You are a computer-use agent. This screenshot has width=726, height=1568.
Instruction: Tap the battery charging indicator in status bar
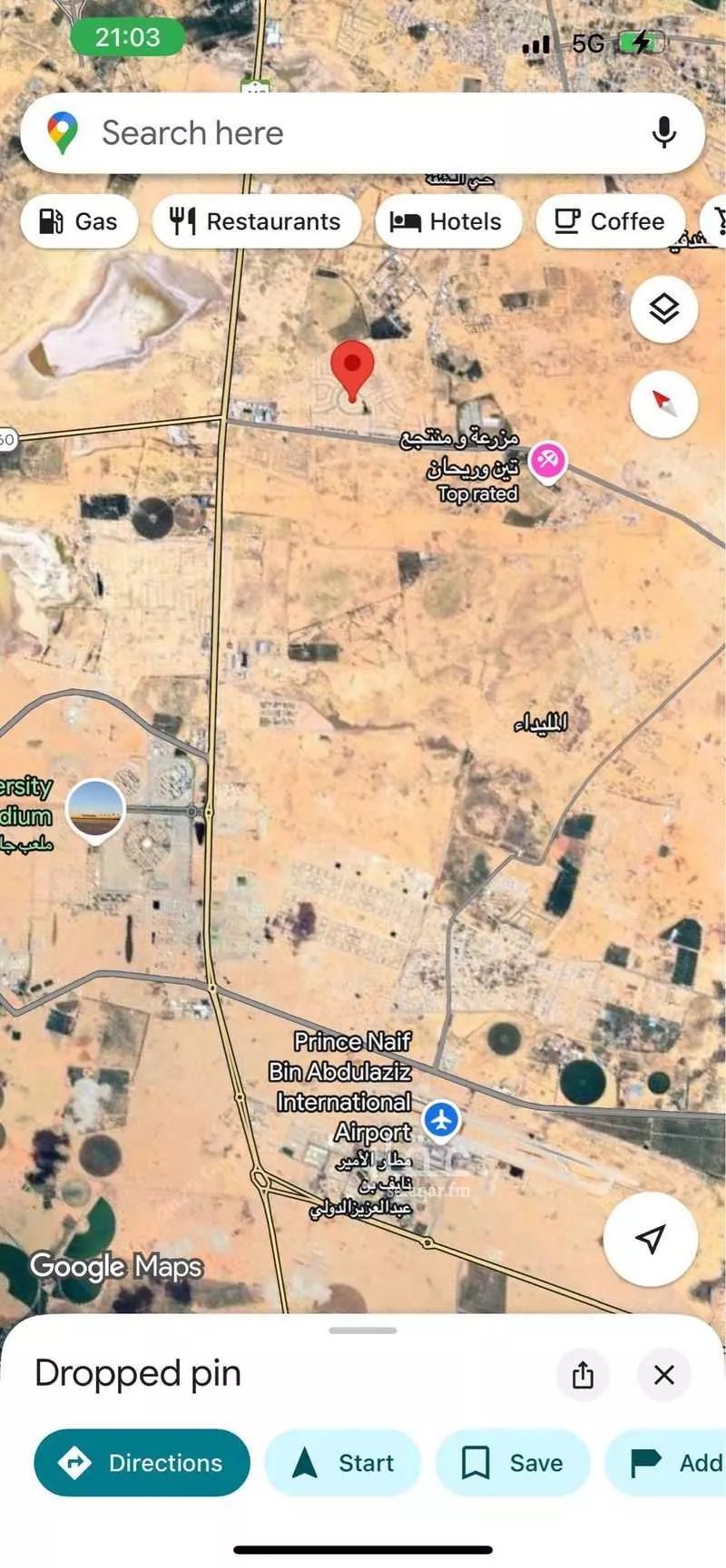tap(641, 43)
